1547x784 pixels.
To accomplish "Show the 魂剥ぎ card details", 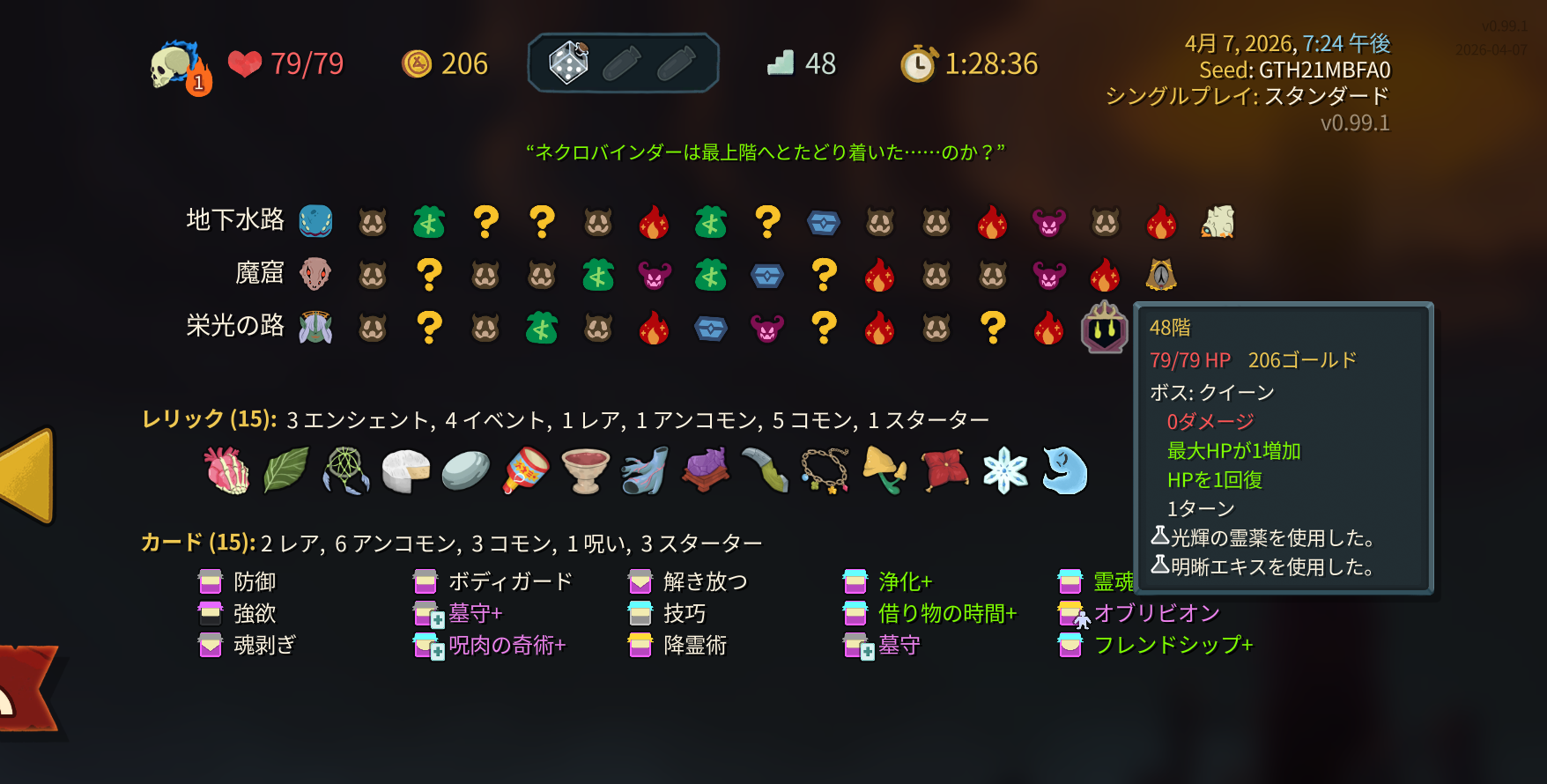I will (x=247, y=645).
